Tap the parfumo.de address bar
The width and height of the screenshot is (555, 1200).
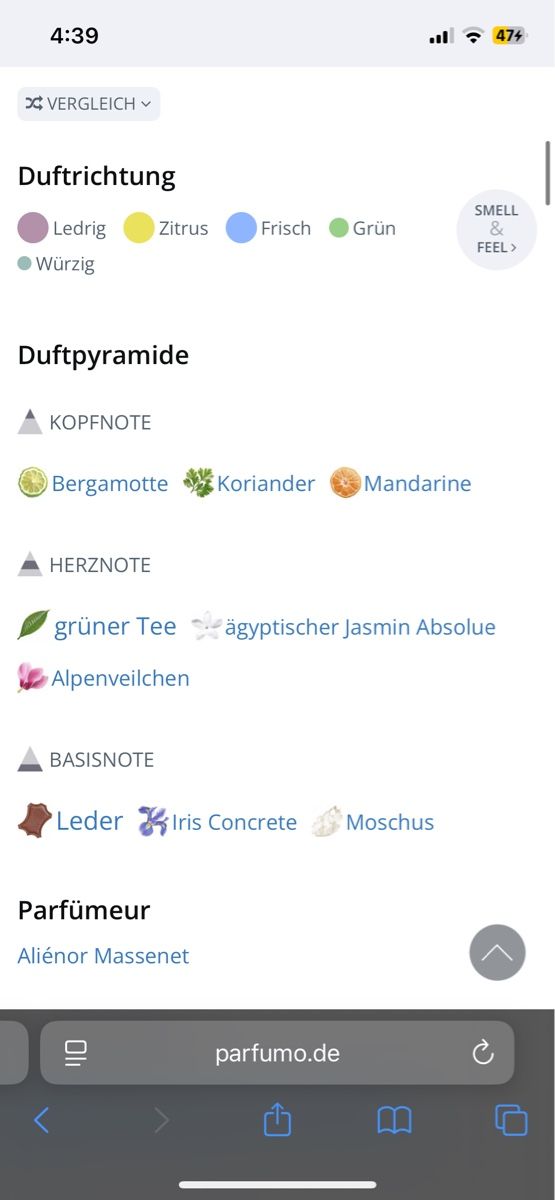click(x=277, y=1052)
